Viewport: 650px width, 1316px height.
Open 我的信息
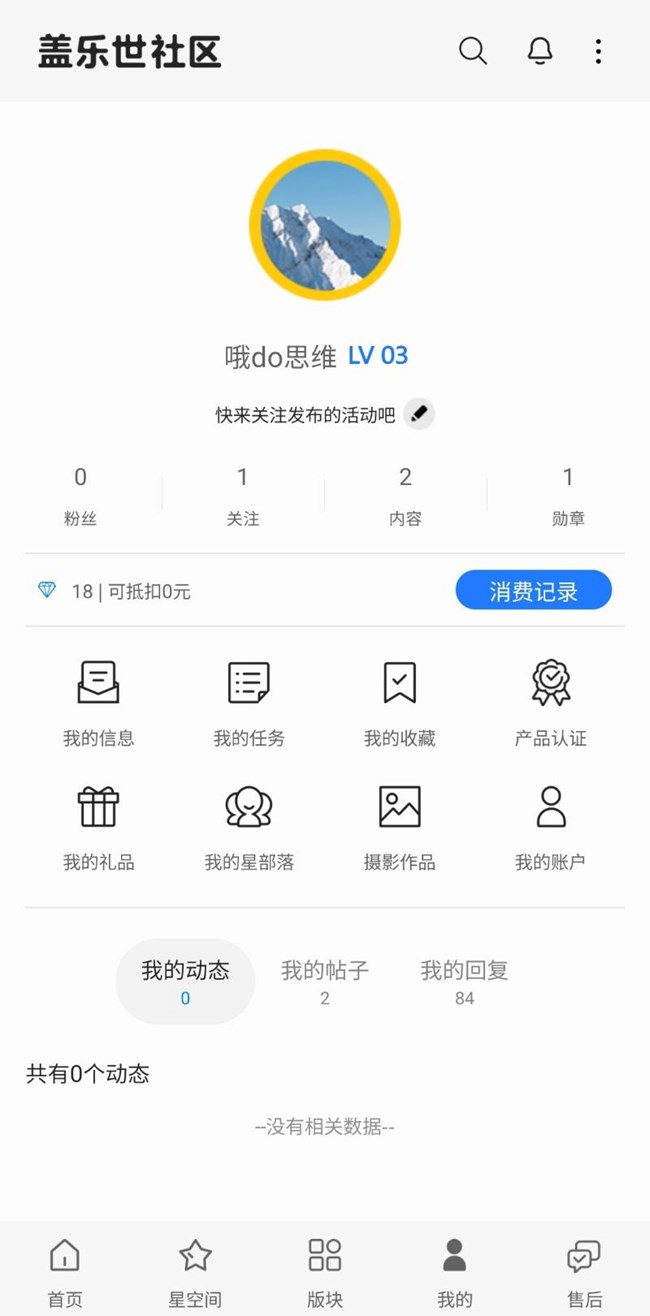coord(98,703)
